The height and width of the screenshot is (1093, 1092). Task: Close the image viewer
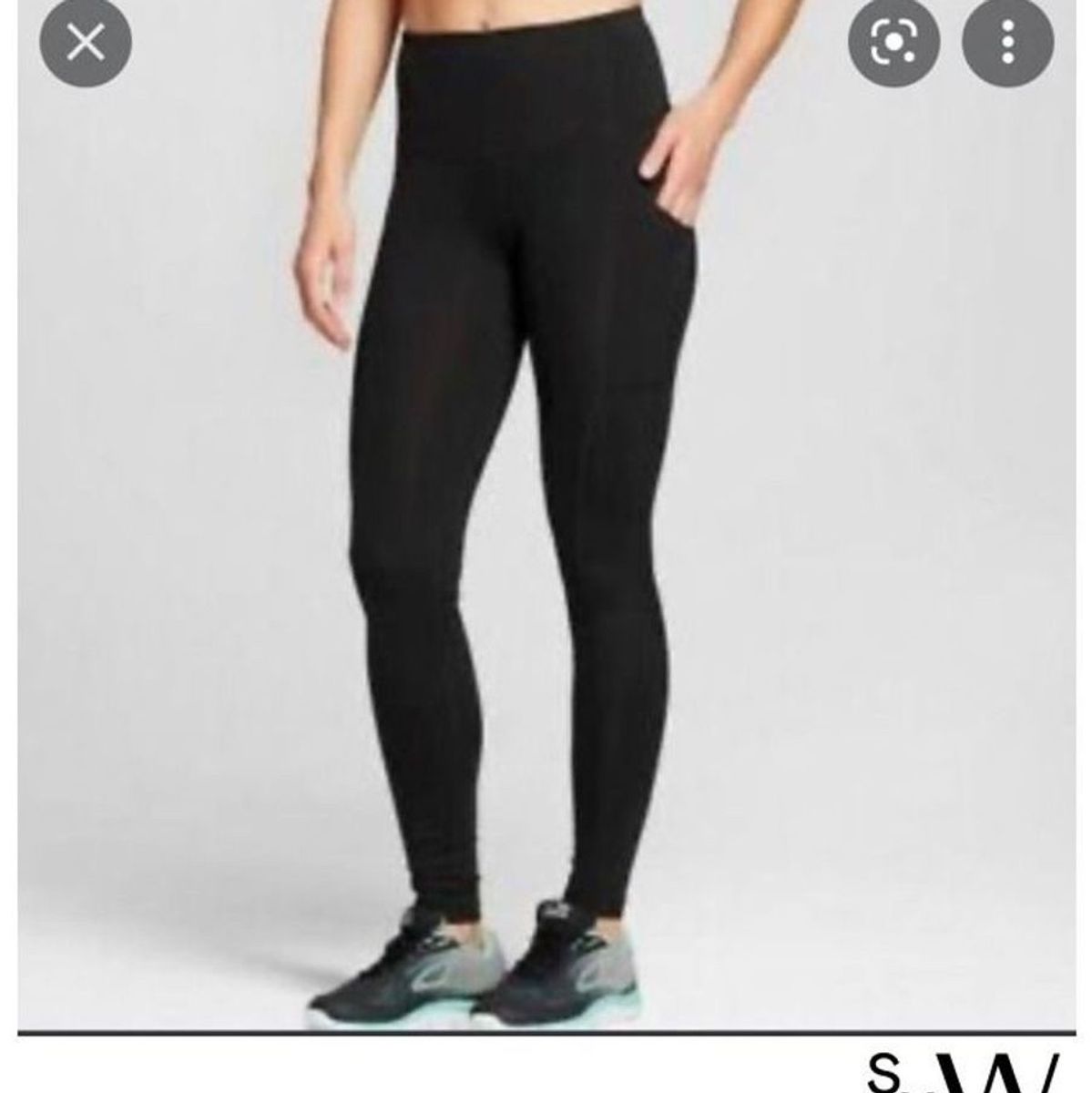(86, 43)
